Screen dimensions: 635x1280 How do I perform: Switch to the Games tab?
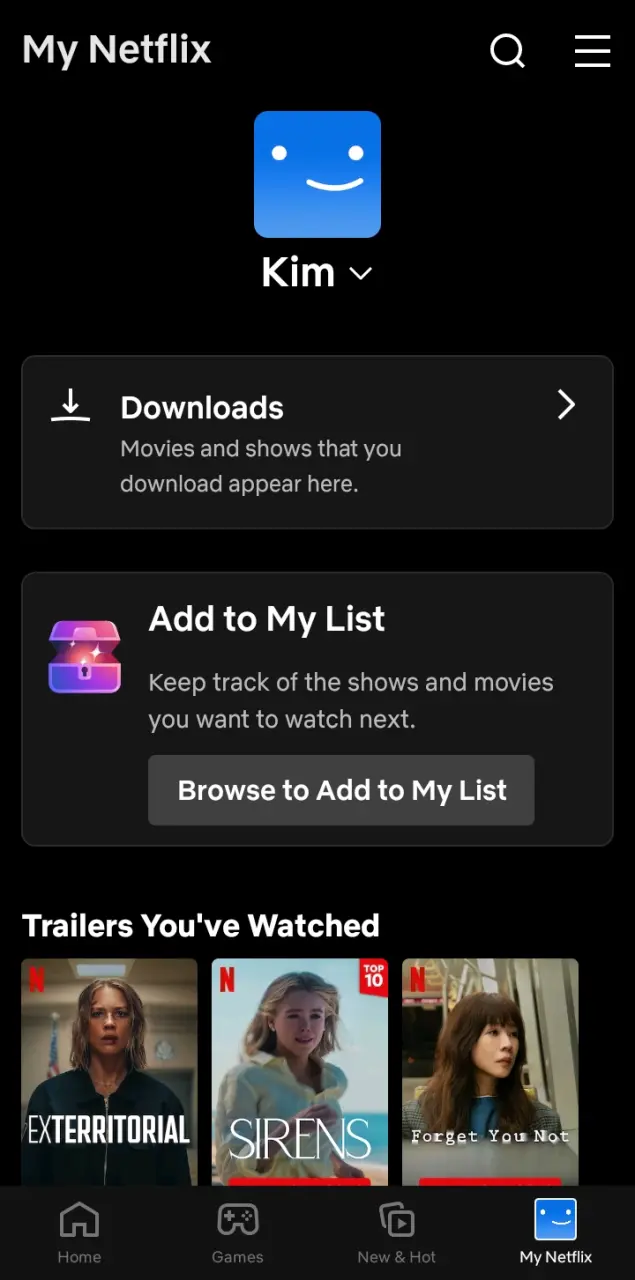[238, 1233]
